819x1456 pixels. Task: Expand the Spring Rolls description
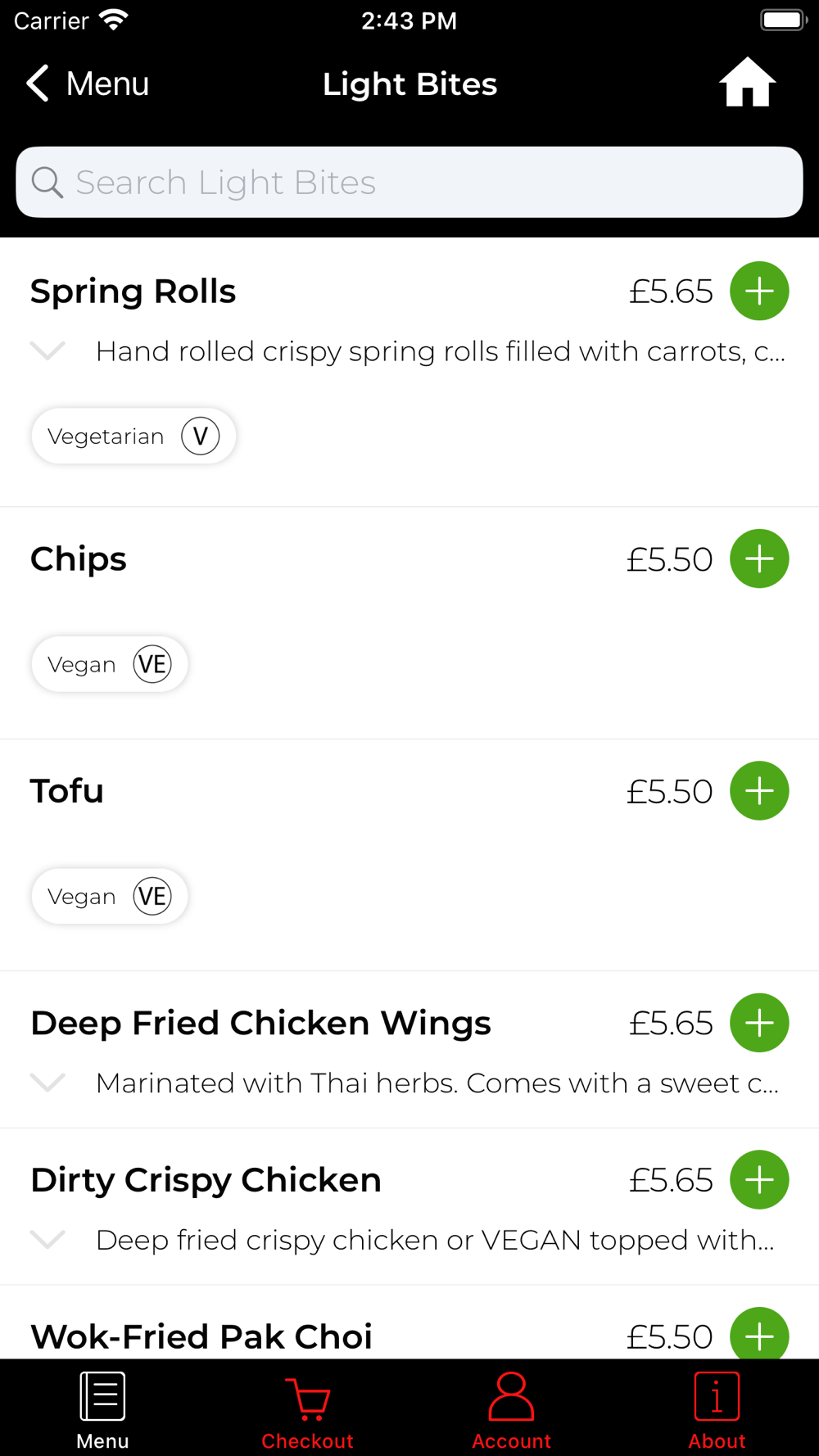coord(48,351)
